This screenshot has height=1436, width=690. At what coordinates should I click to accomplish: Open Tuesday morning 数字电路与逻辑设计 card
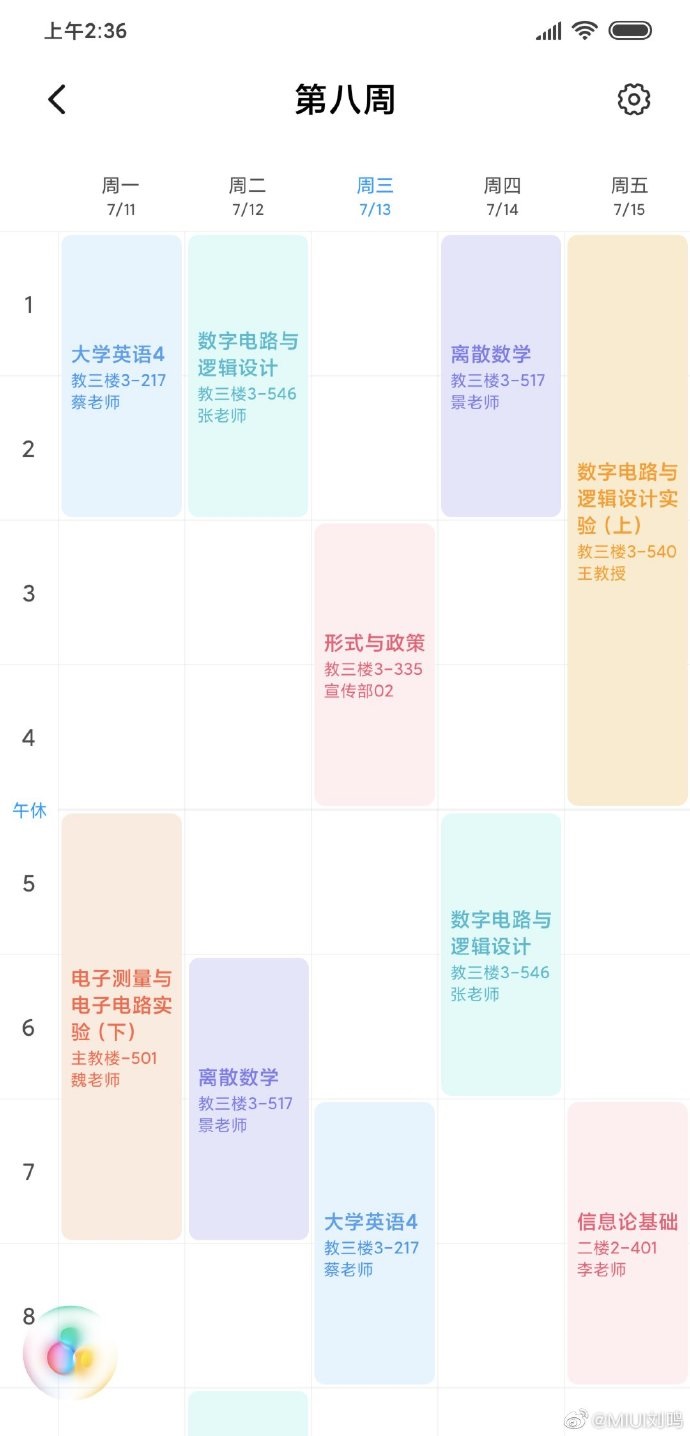(248, 376)
